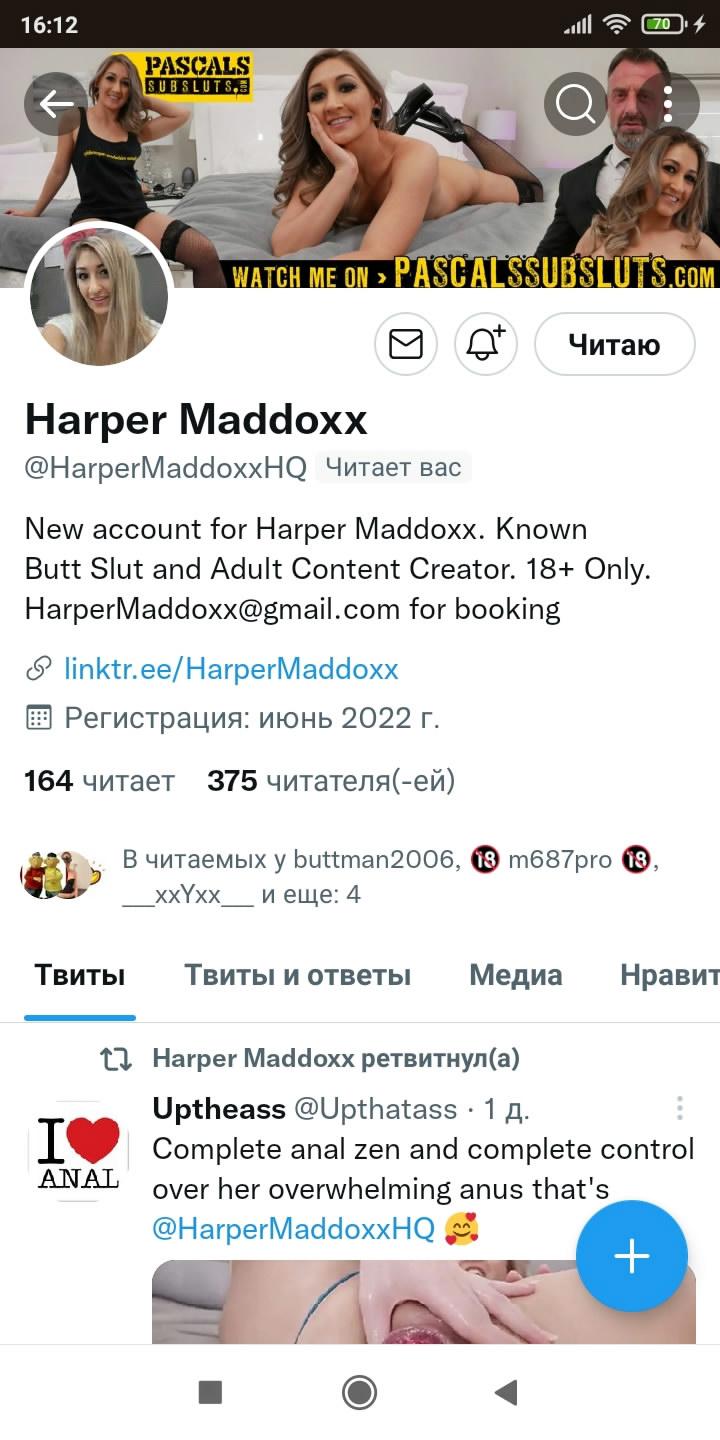Viewport: 720px width, 1440px height.
Task: Compose a new tweet with the plus button
Action: click(631, 1256)
